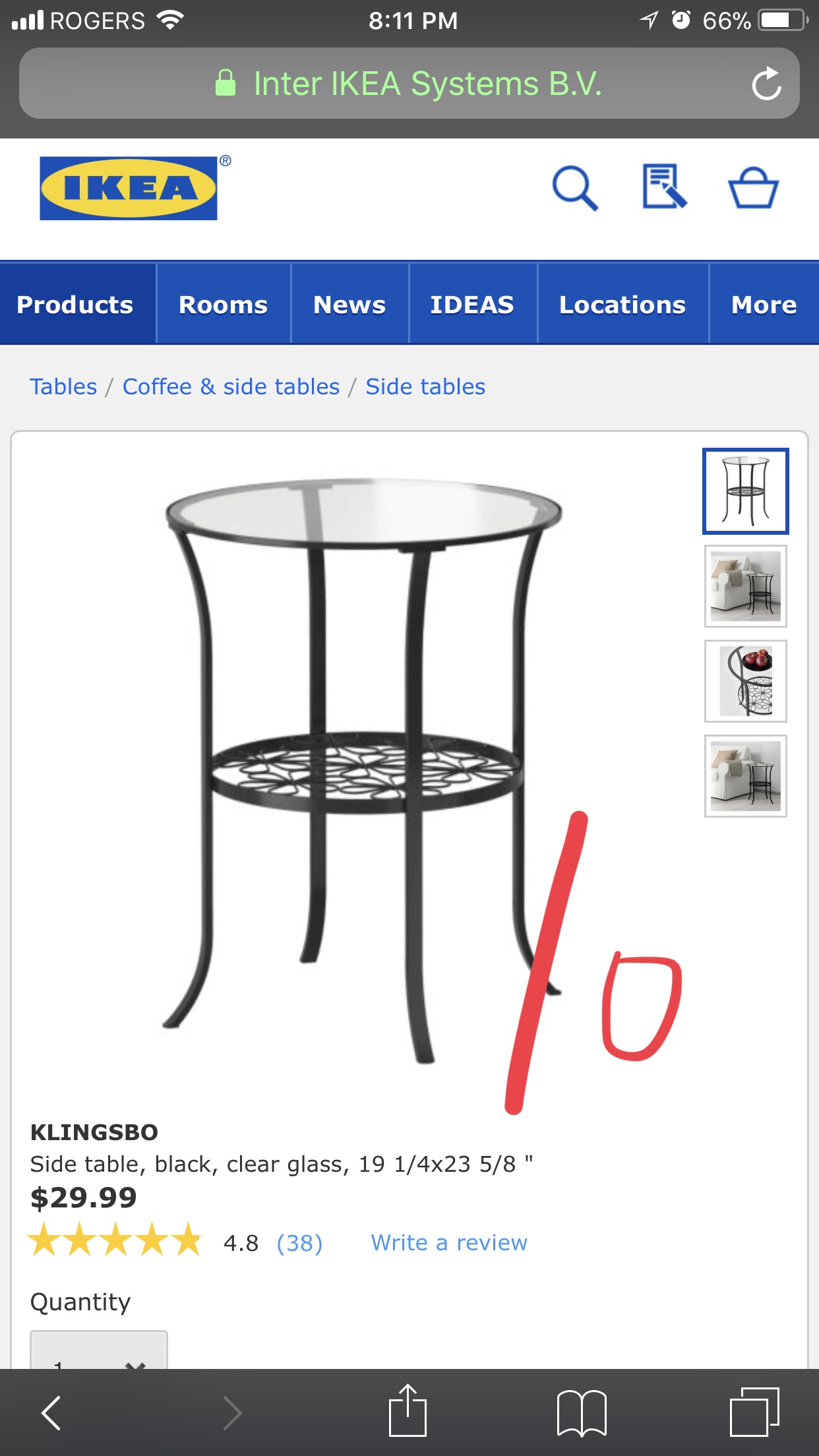Open the shopping list icon

(665, 187)
